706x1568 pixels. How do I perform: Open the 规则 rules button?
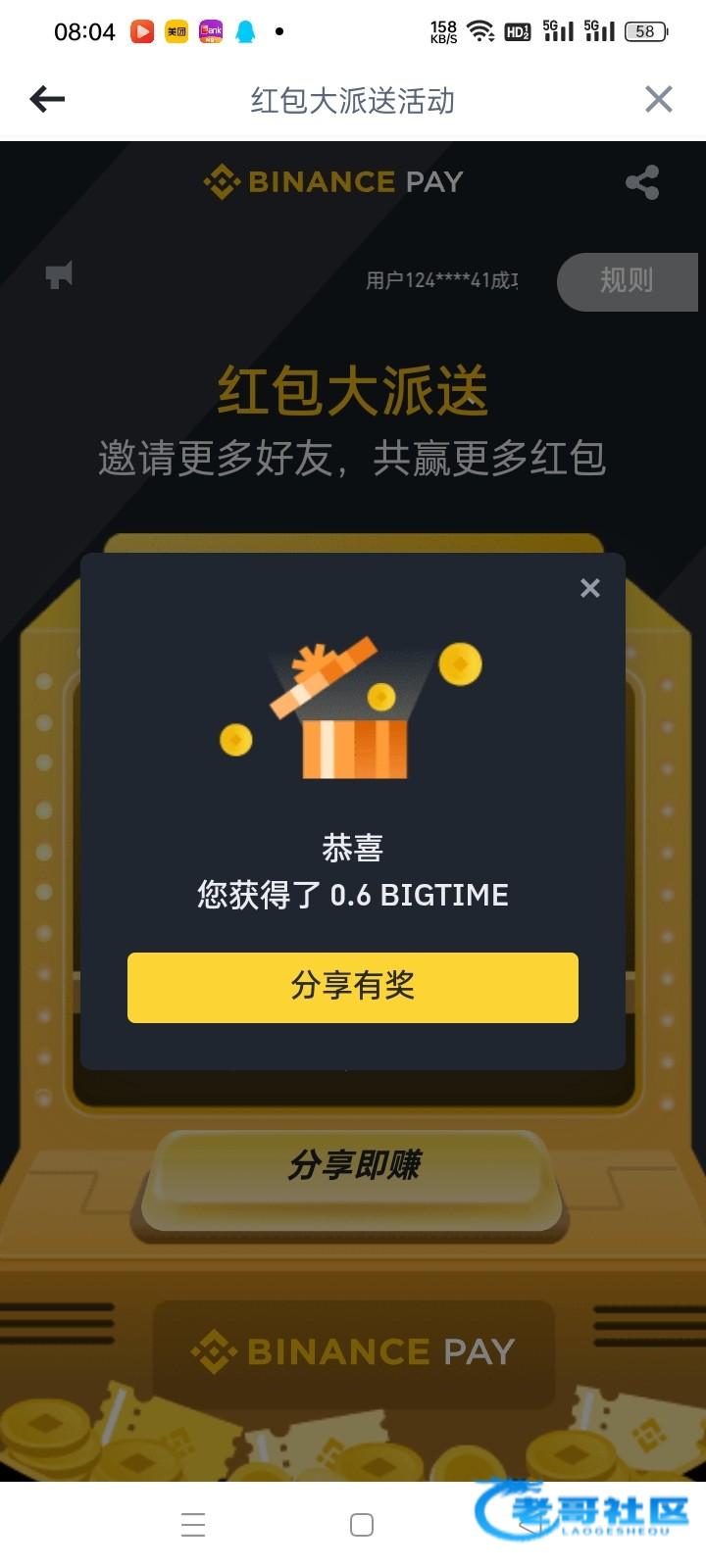click(x=627, y=281)
